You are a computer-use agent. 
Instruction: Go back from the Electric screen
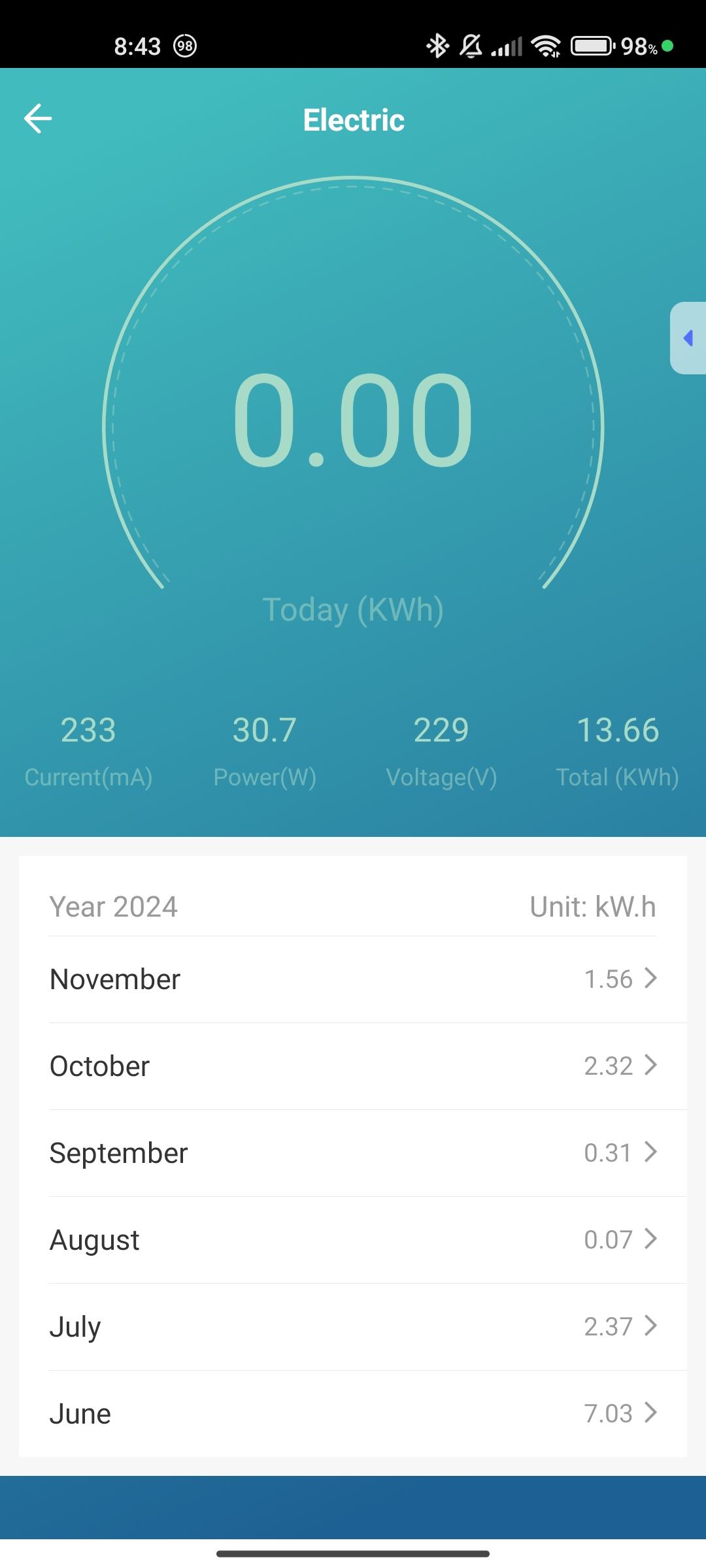[x=38, y=119]
